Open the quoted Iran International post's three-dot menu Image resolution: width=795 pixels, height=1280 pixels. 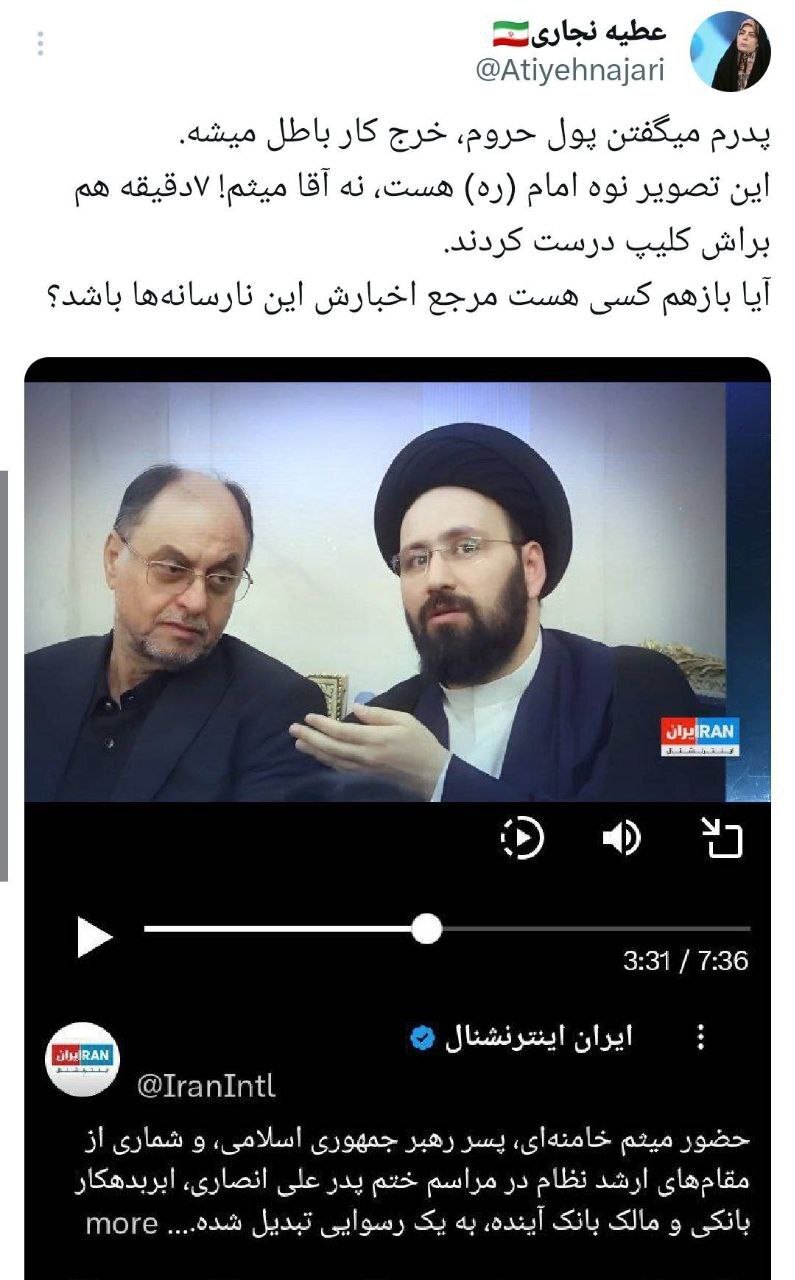point(701,1037)
